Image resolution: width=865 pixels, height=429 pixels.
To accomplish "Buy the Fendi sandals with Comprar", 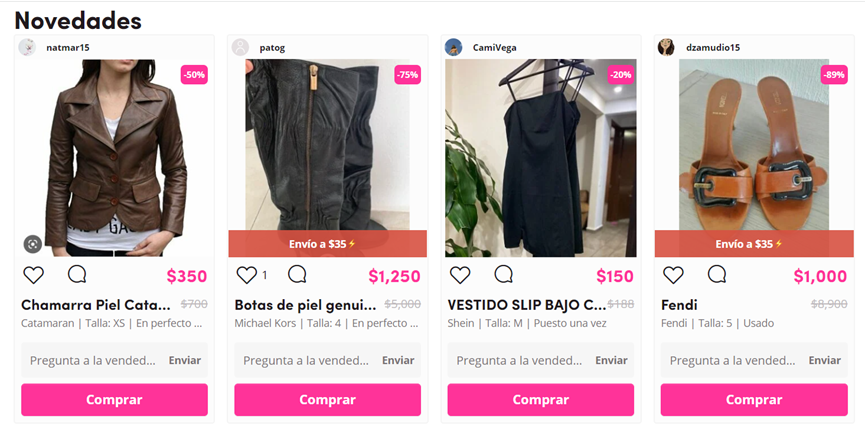I will click(x=753, y=399).
